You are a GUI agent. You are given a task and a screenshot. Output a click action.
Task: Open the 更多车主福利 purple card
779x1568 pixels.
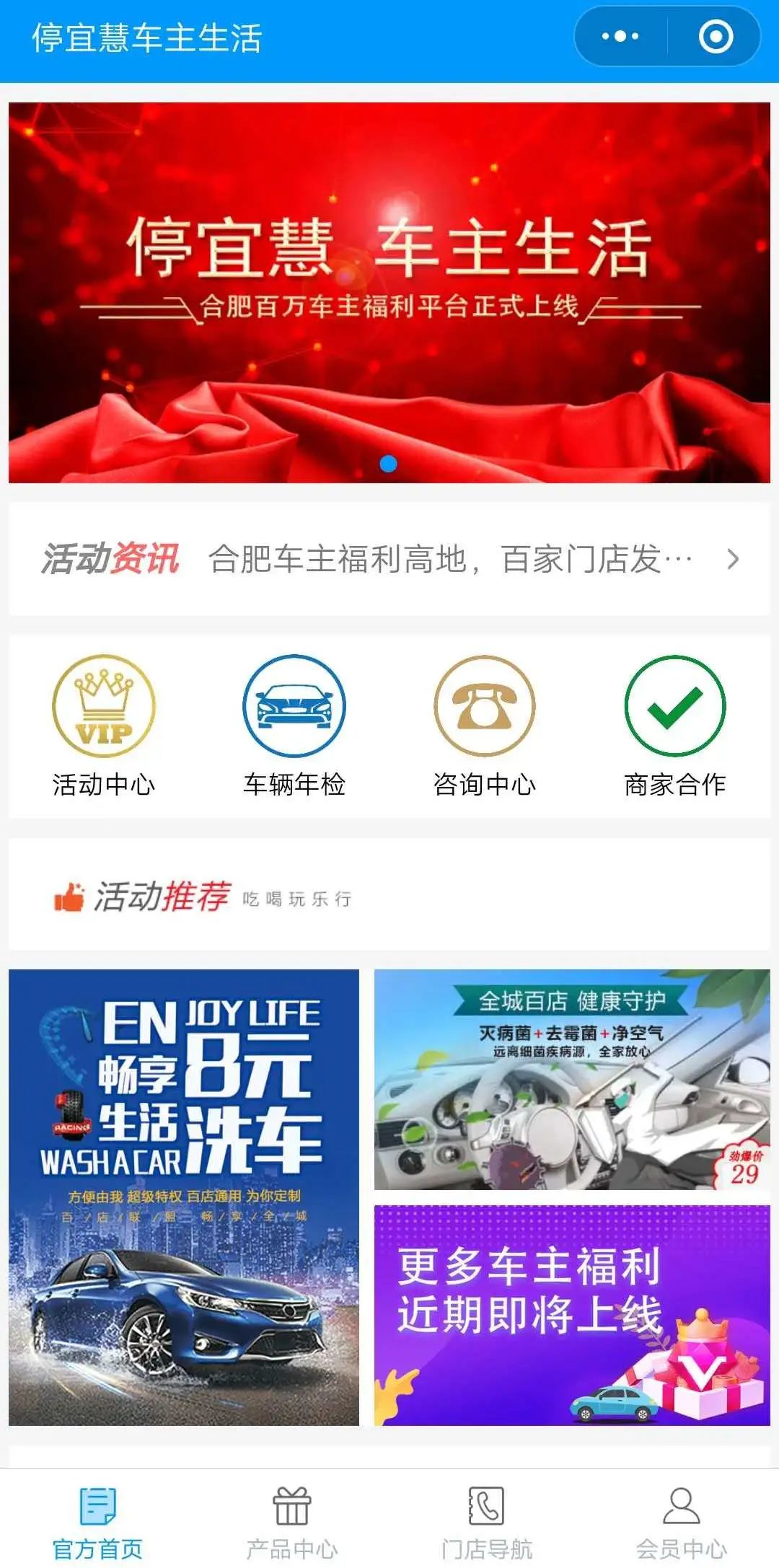[572, 1315]
